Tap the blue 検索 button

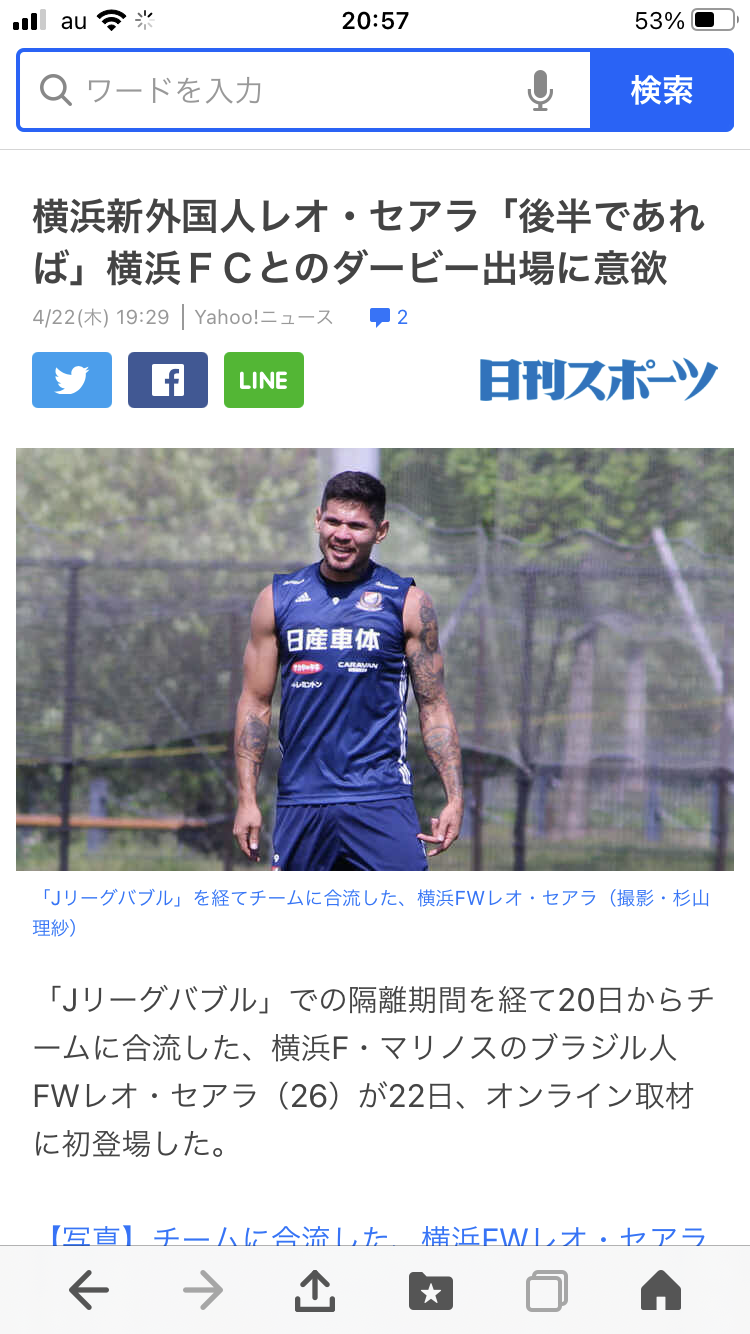661,91
